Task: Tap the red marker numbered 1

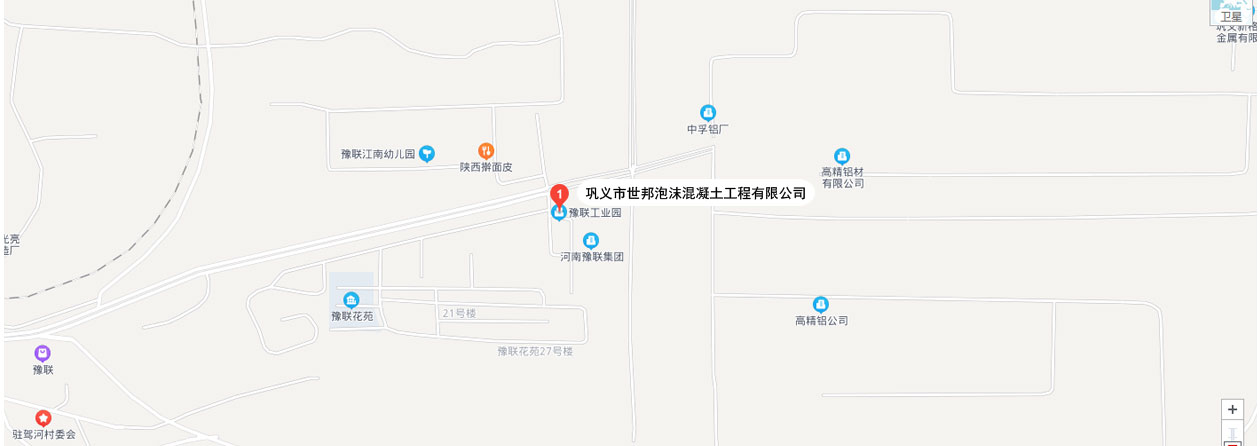Action: 560,193
